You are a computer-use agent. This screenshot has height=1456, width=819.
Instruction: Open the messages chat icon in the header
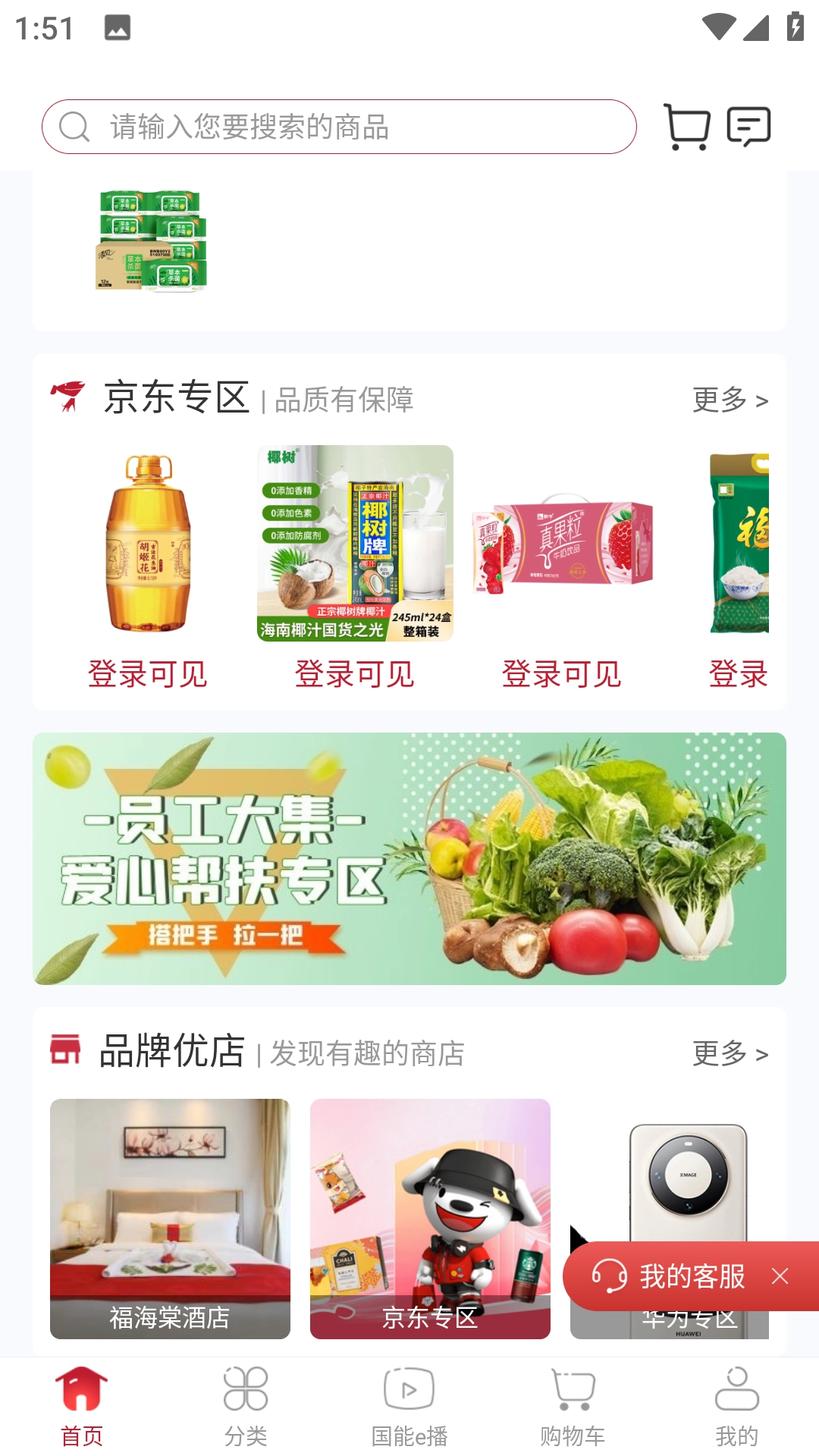coord(749,126)
